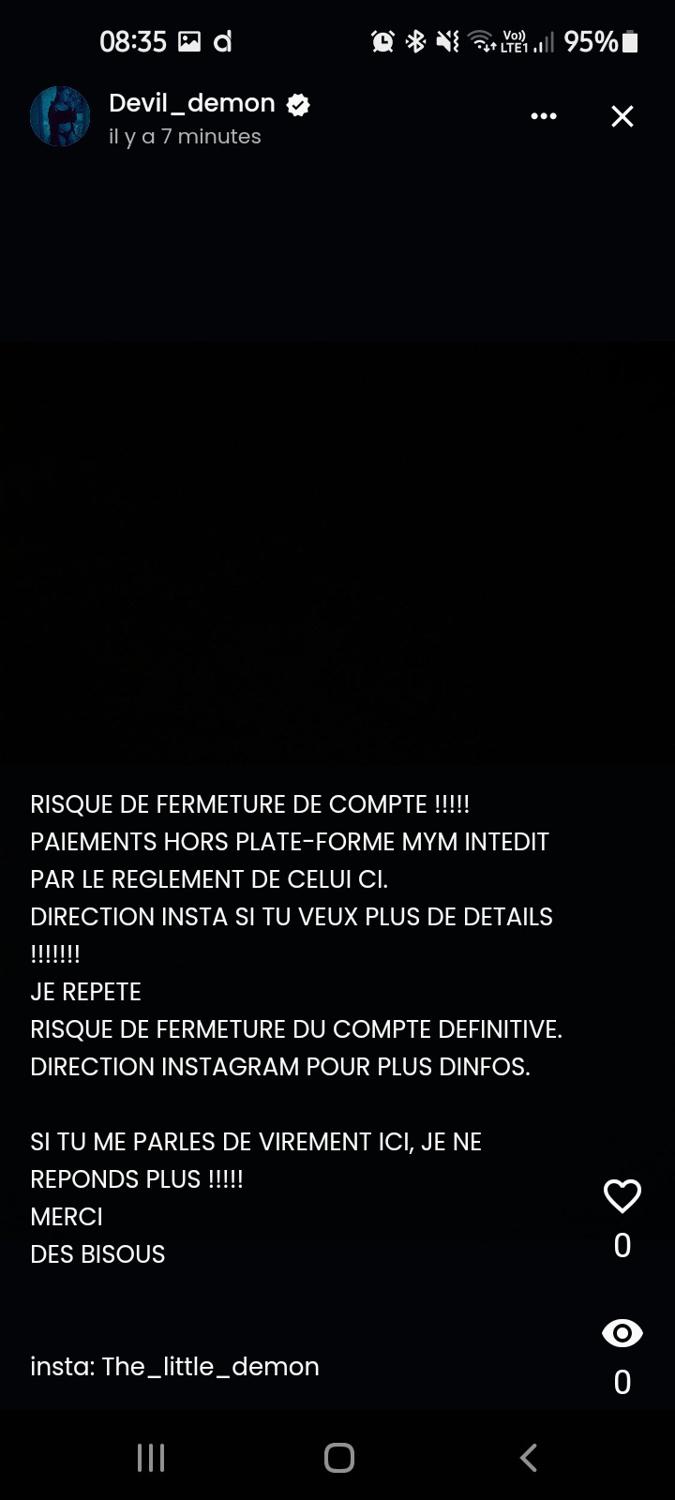Tap the system home button
This screenshot has width=675, height=1500.
pyautogui.click(x=339, y=1458)
